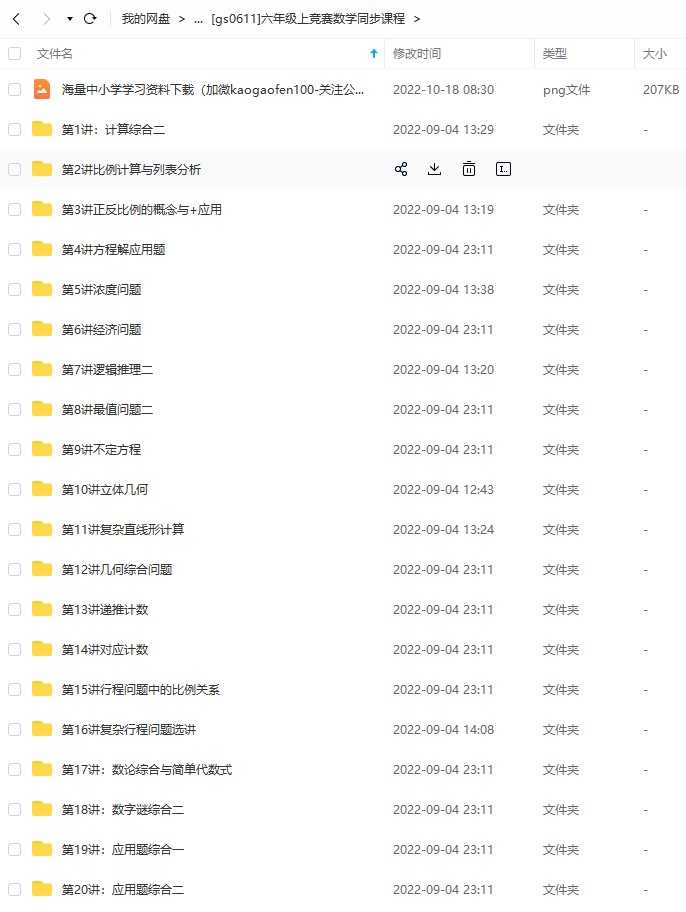Go back to the previous folder
Viewport: 686px width, 912px height.
[16, 18]
